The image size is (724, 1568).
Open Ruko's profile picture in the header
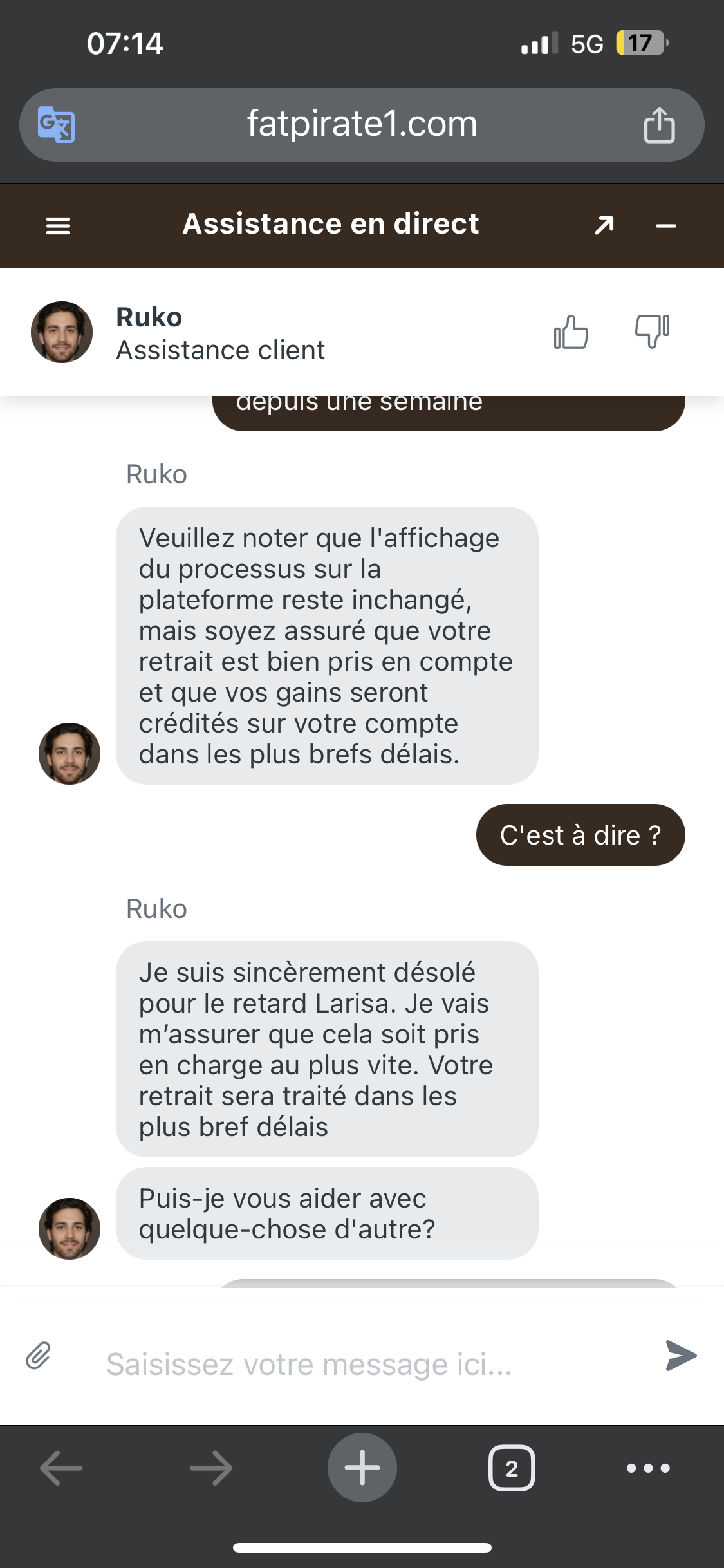tap(61, 333)
